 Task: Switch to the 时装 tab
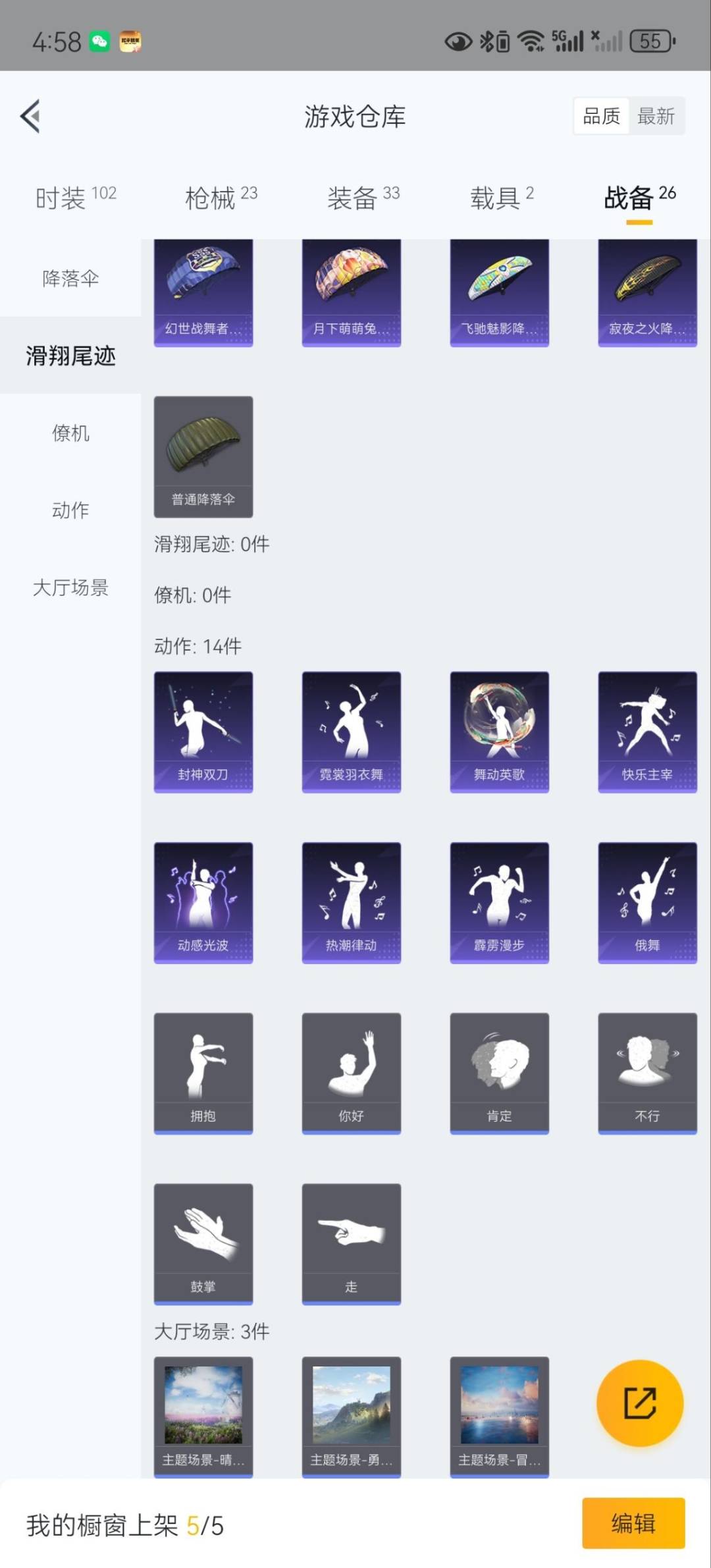pyautogui.click(x=75, y=197)
